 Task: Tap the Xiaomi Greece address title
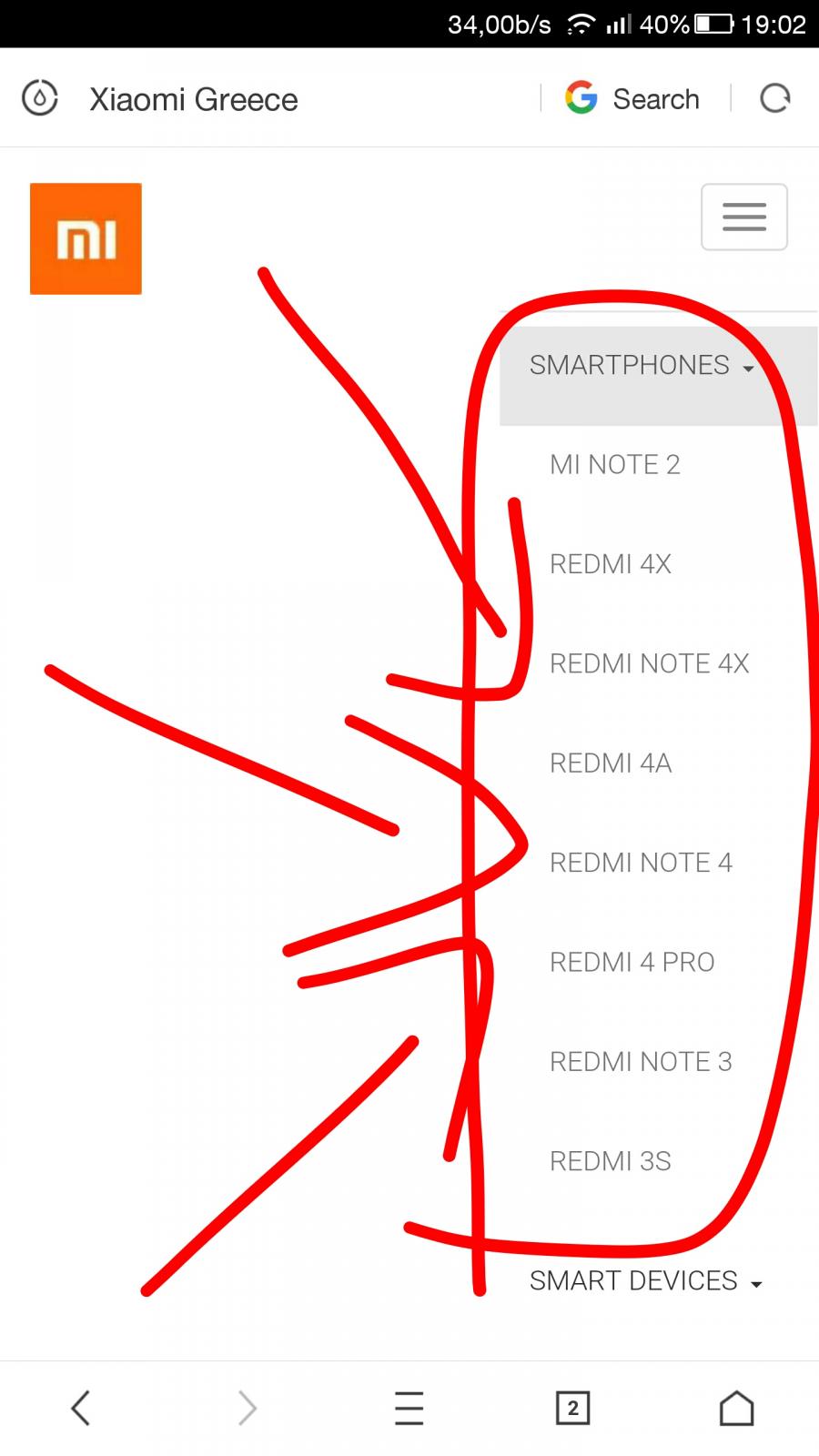click(x=194, y=99)
